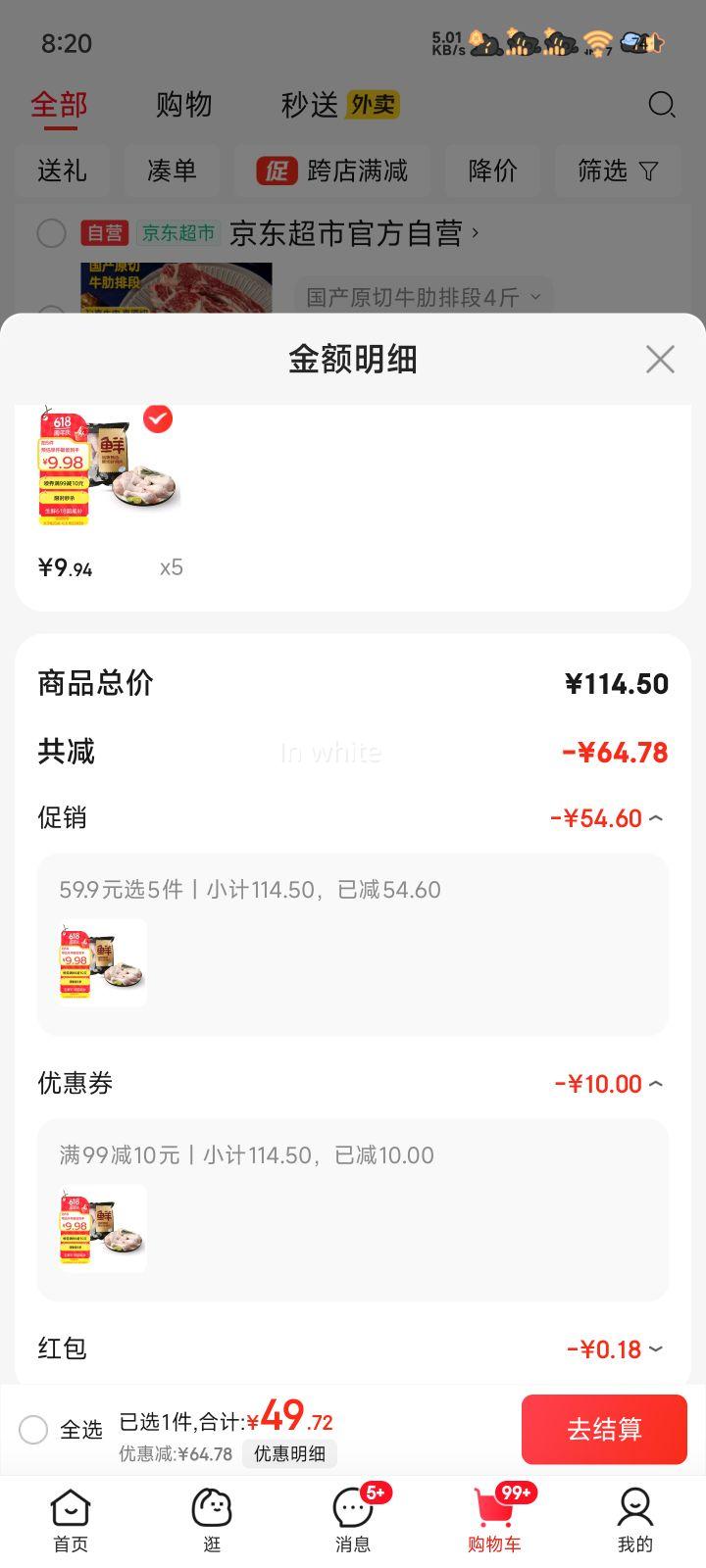Tap 去结算 to check out

(604, 1429)
